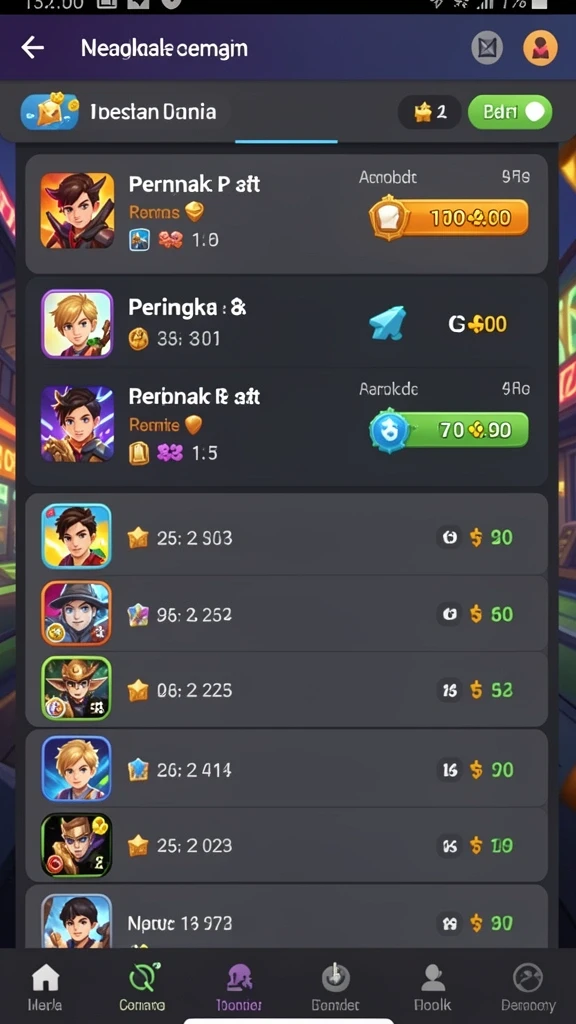Open the Npruc 13 973 row
The width and height of the screenshot is (576, 1024).
point(286,920)
